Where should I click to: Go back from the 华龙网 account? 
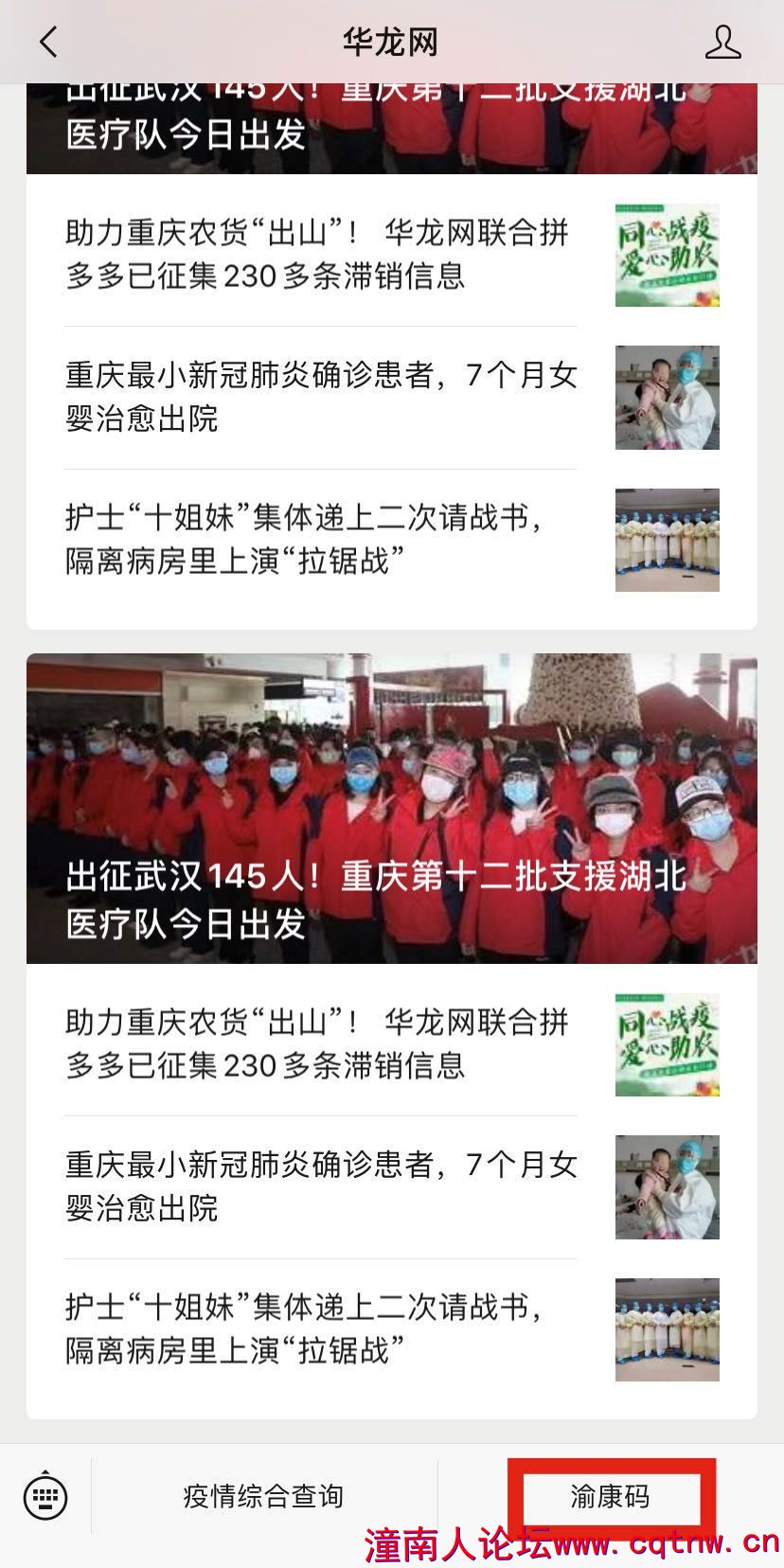[49, 43]
